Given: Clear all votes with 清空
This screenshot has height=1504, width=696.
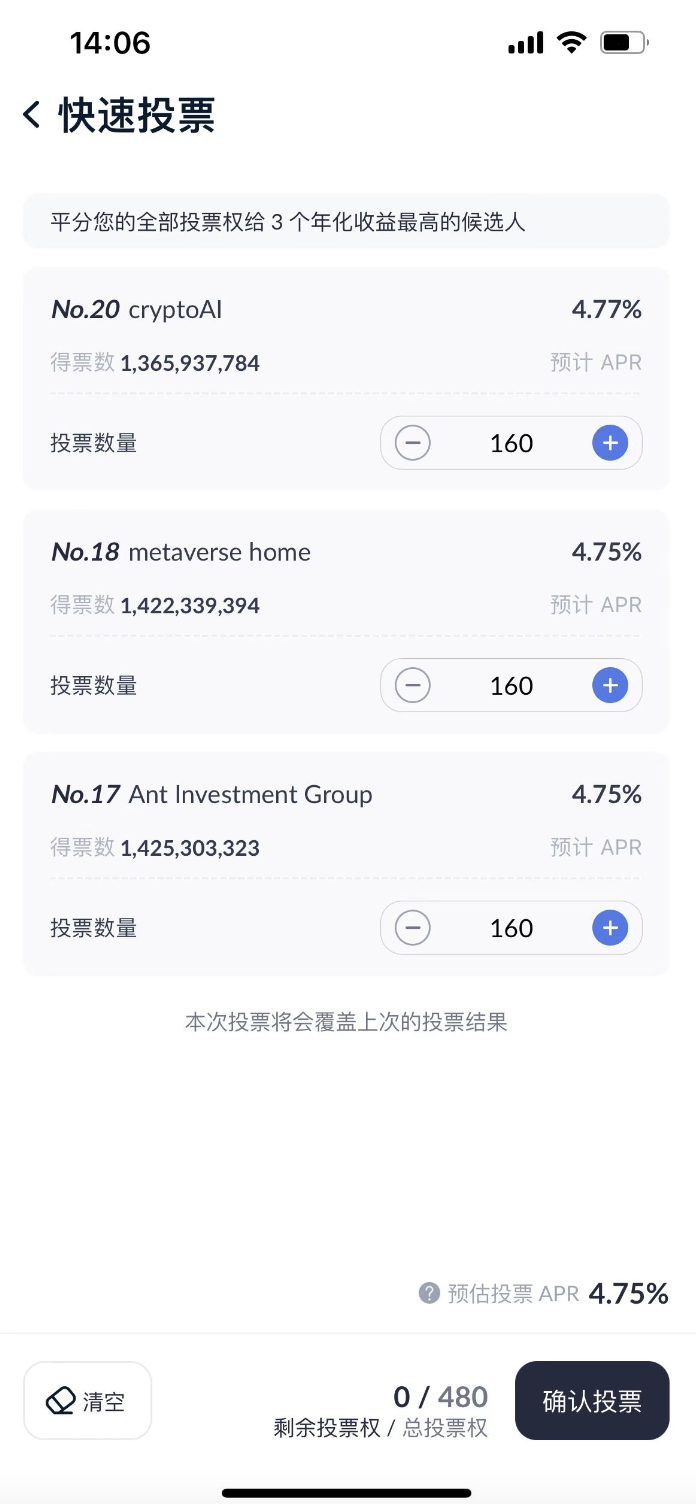Looking at the screenshot, I should 88,1400.
